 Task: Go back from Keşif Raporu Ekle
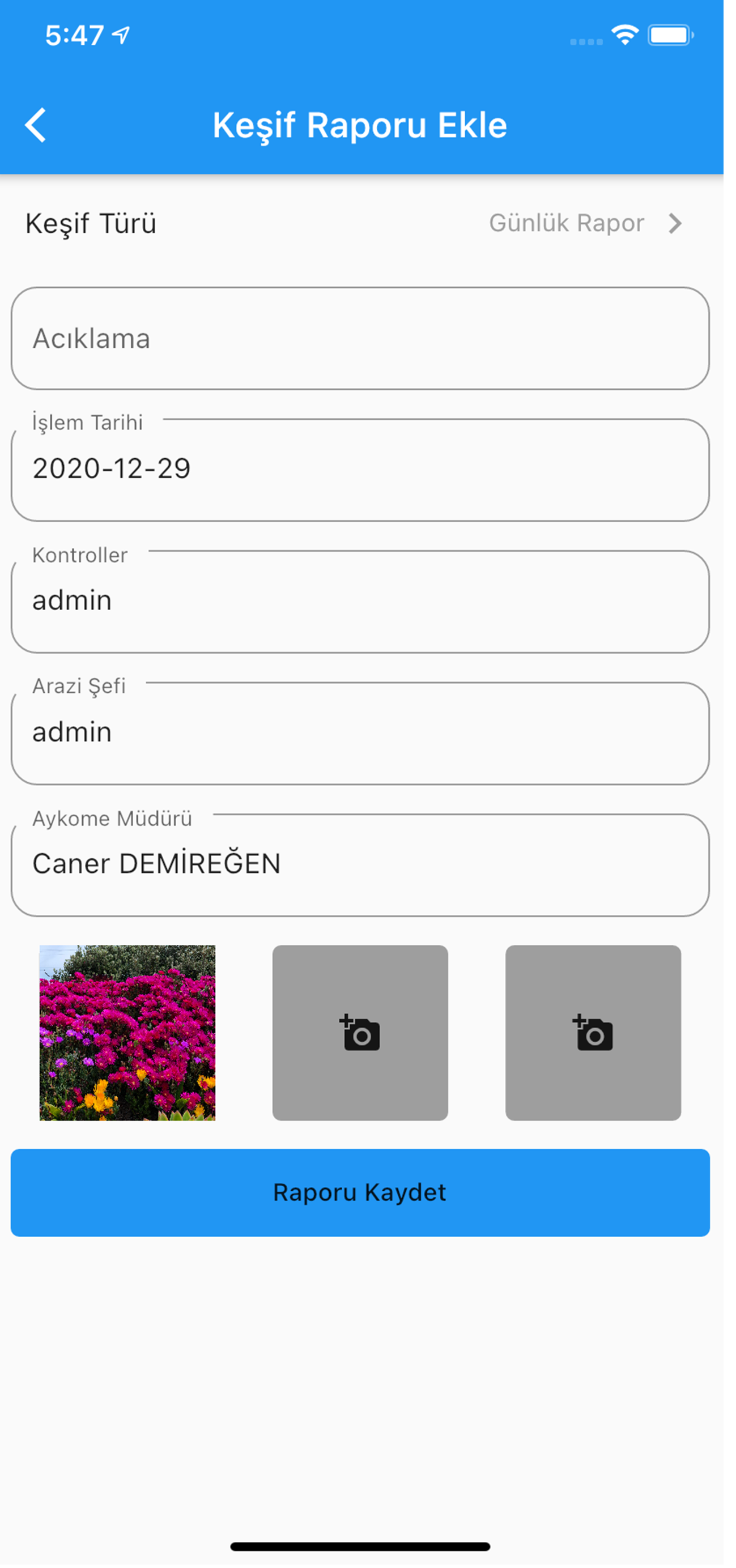pyautogui.click(x=35, y=125)
